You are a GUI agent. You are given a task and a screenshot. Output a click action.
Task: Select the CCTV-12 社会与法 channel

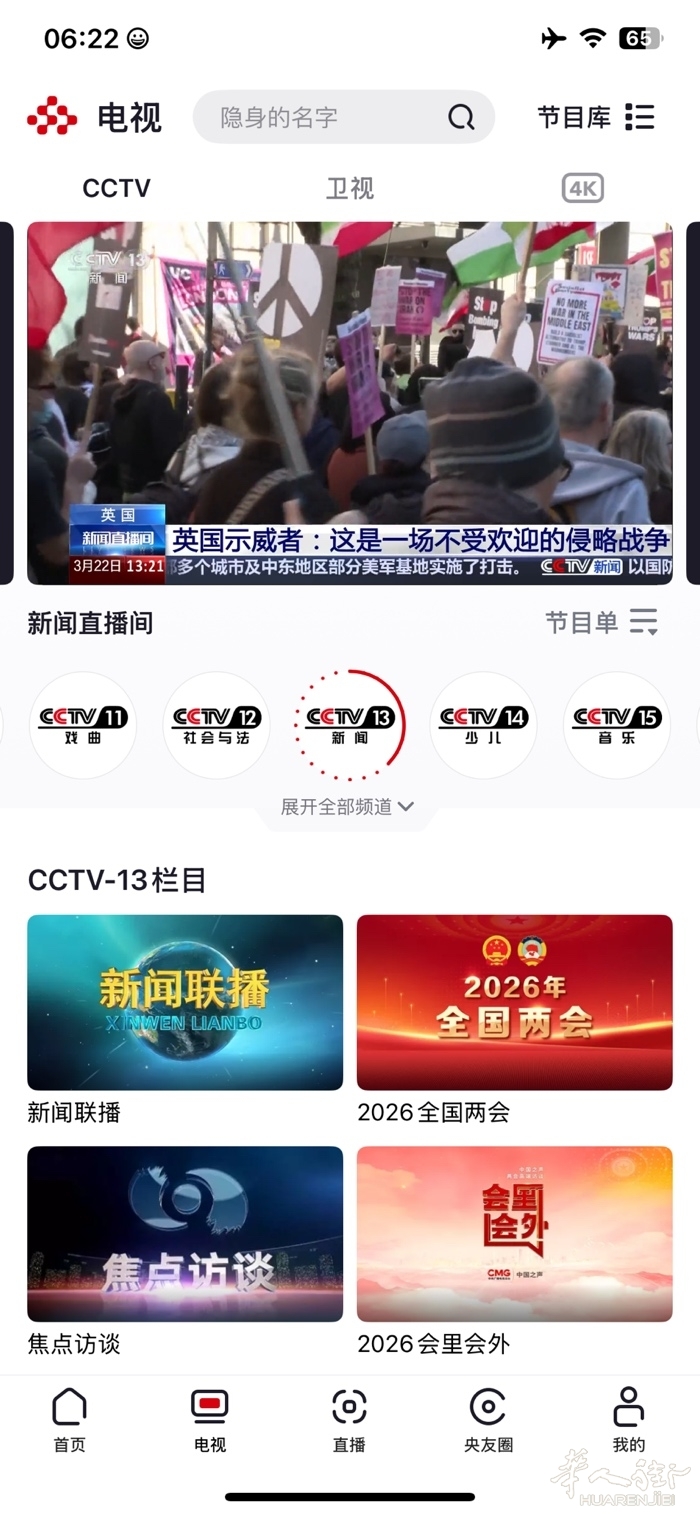pos(216,725)
